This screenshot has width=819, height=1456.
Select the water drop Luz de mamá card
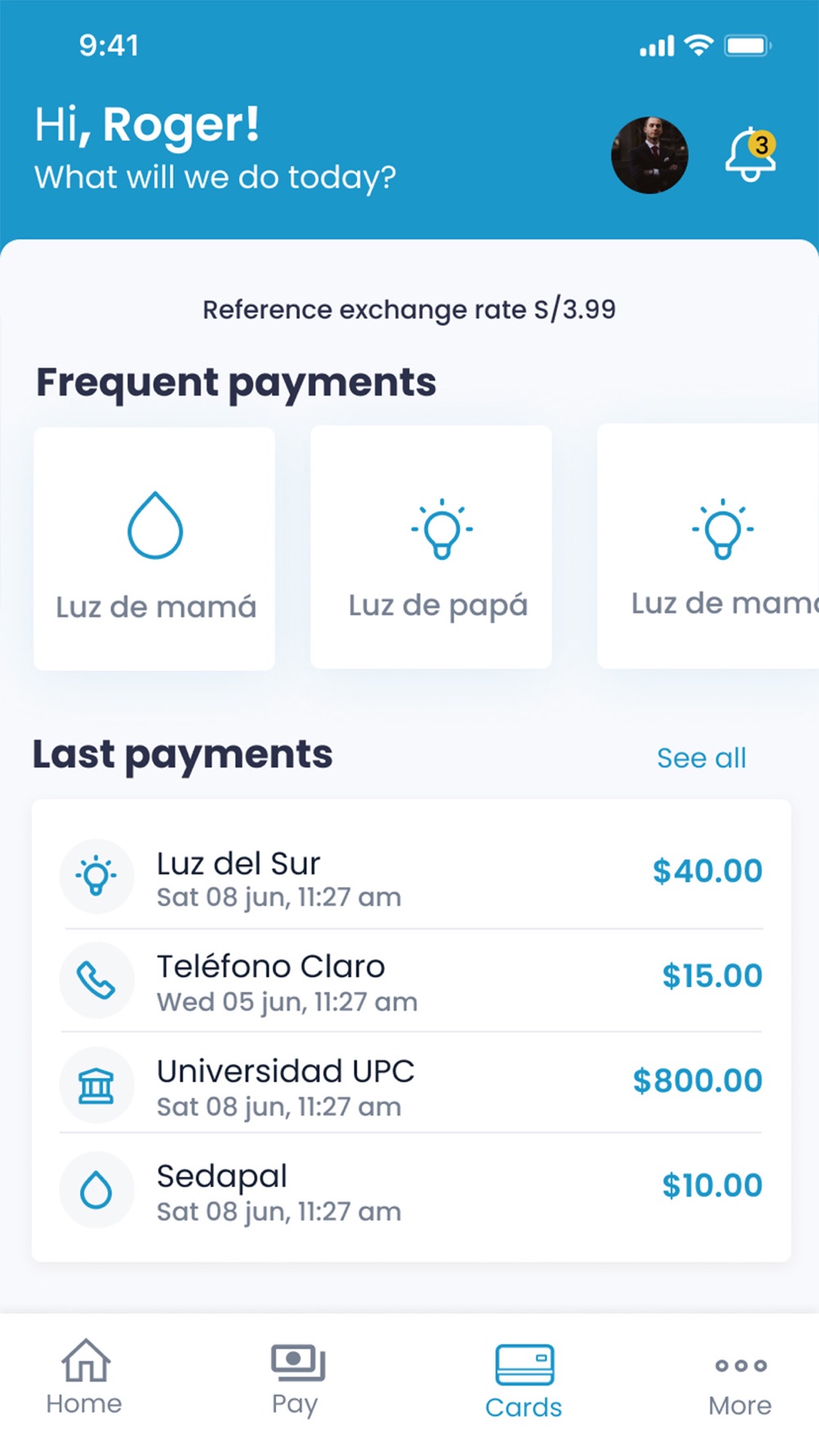(x=154, y=549)
